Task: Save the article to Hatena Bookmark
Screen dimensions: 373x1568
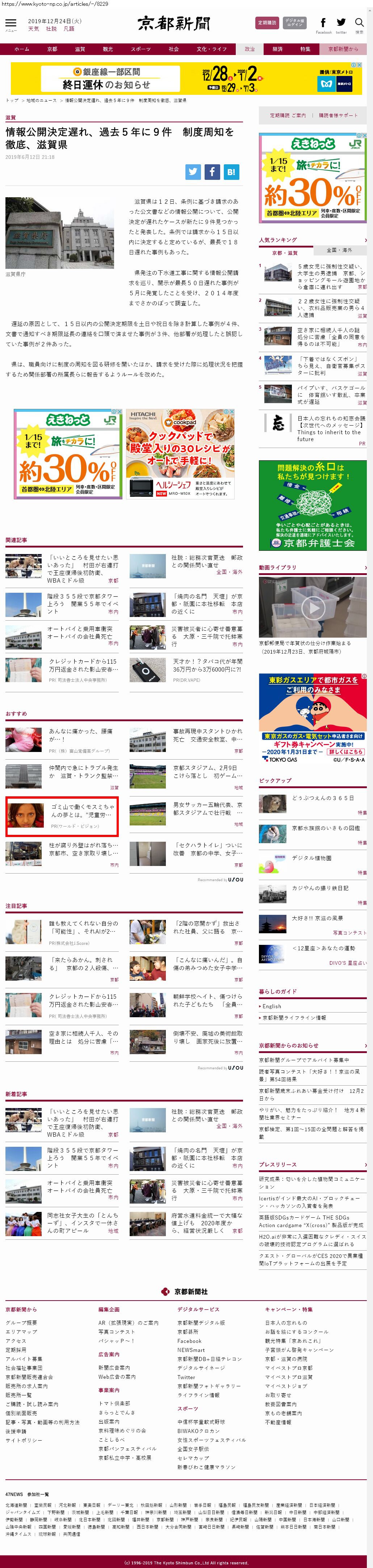Action: click(231, 172)
